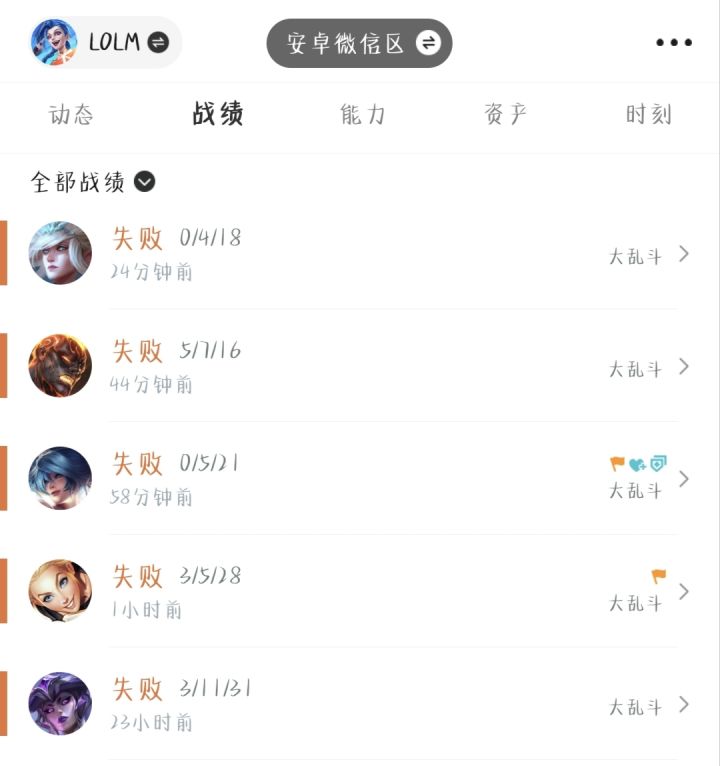Open the 0/4/18 match from 24分钟前

pos(360,254)
